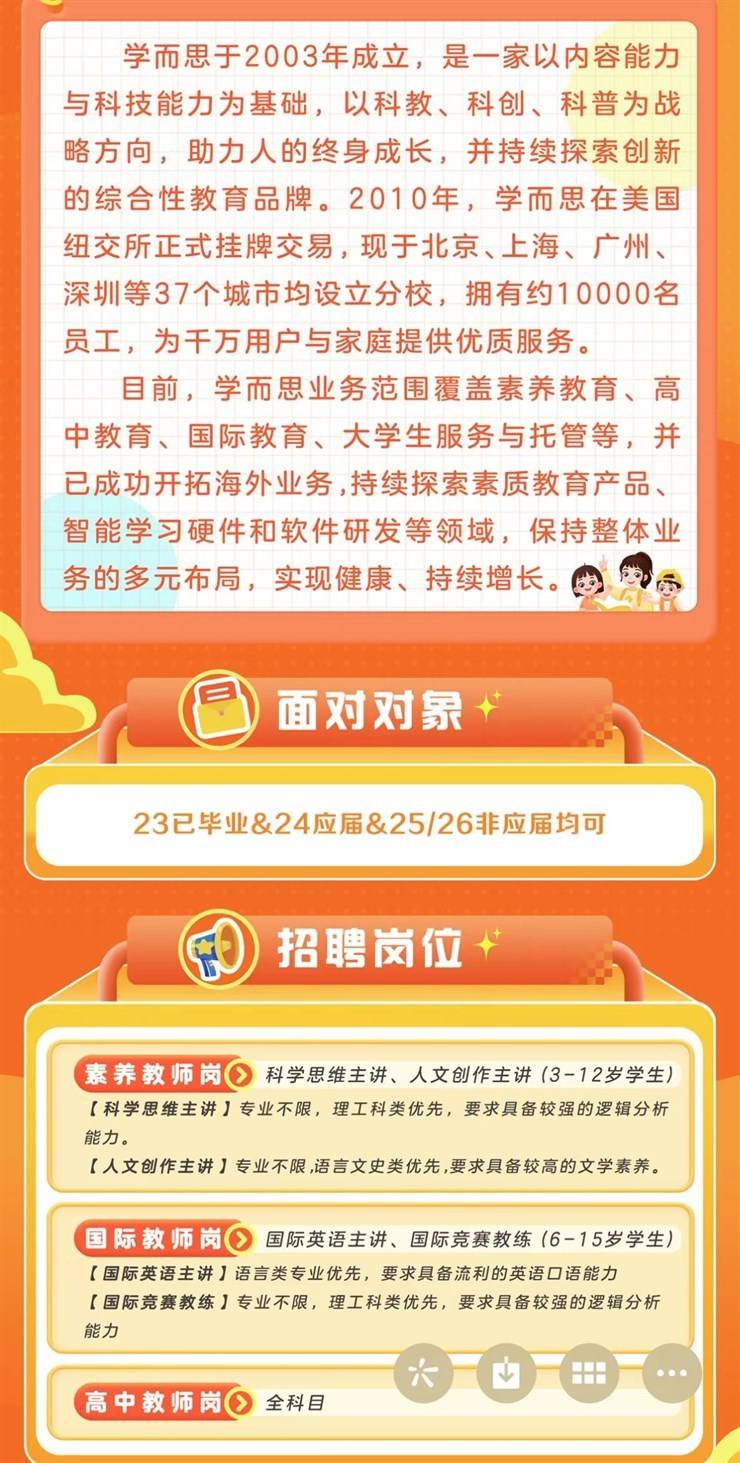
Task: Tap the search-in-image sparkle icon
Action: 423,1373
